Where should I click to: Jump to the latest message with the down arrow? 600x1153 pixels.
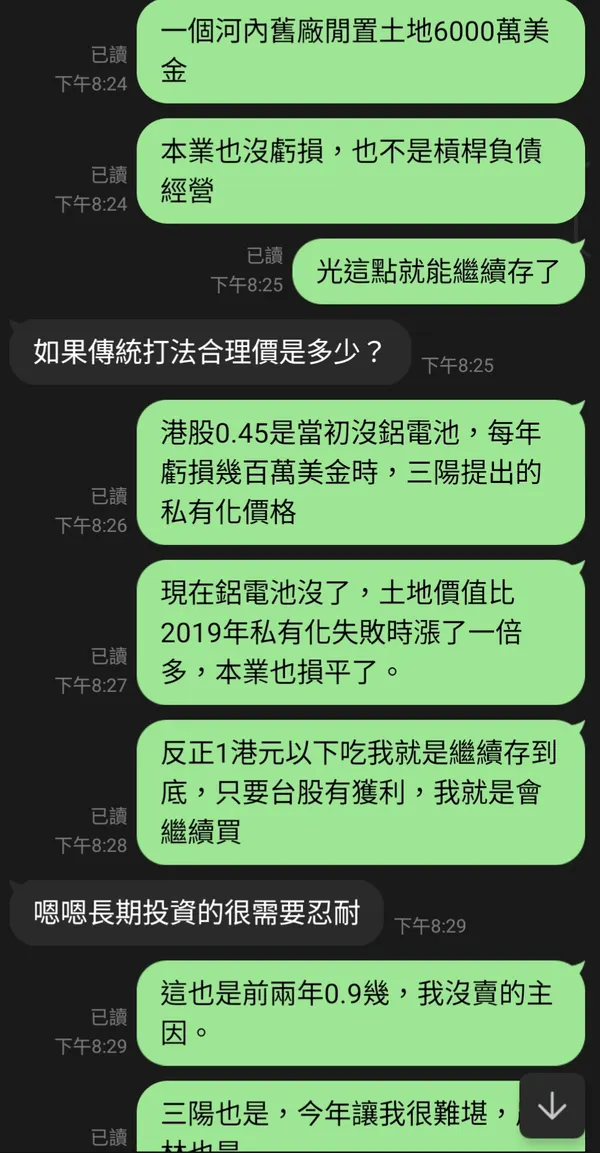(x=552, y=1106)
